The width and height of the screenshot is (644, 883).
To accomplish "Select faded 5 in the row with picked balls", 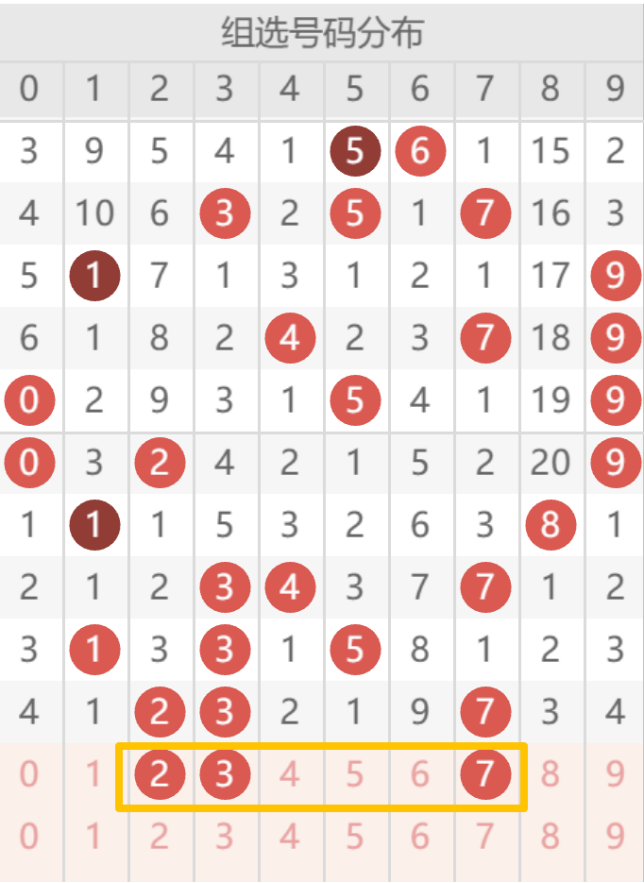I will click(354, 775).
